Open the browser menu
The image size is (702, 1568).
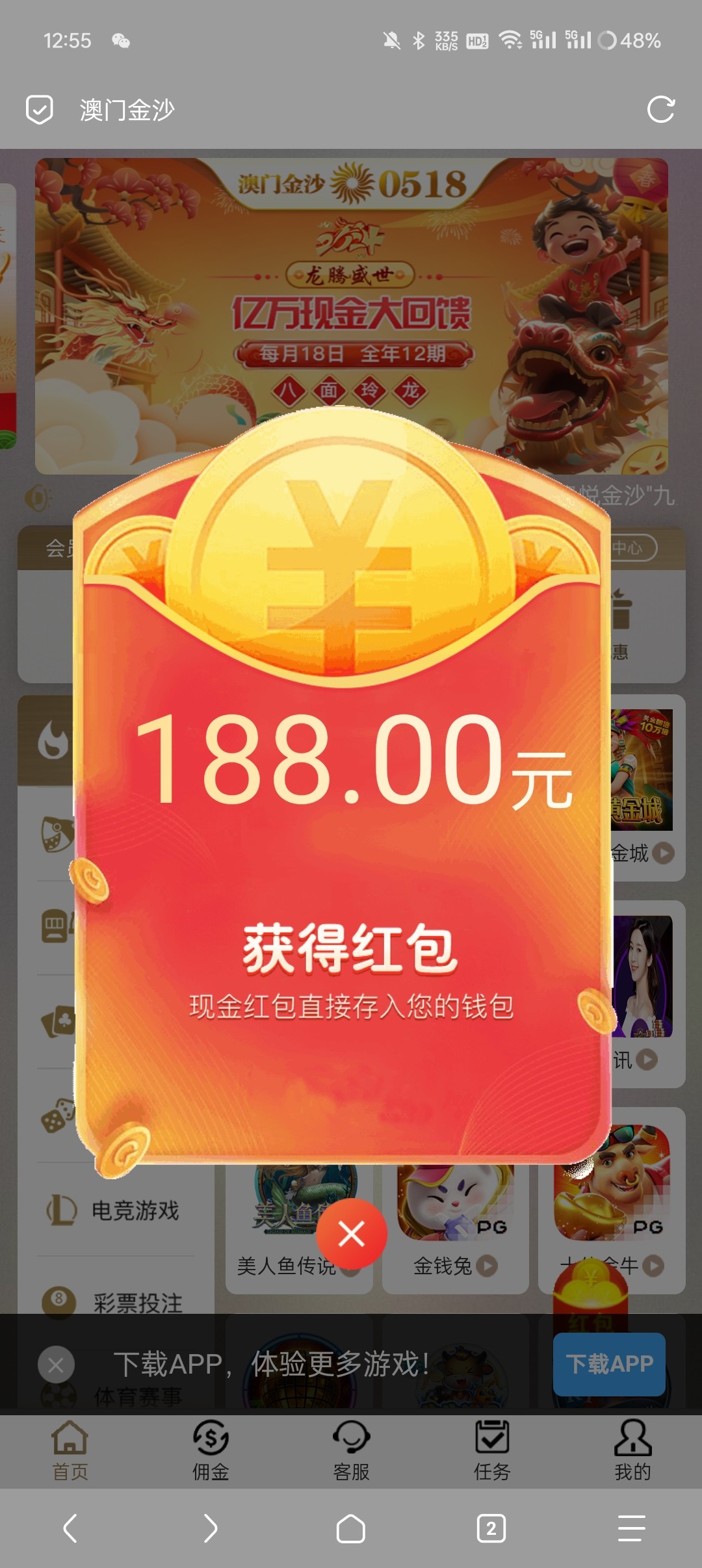click(x=632, y=1528)
